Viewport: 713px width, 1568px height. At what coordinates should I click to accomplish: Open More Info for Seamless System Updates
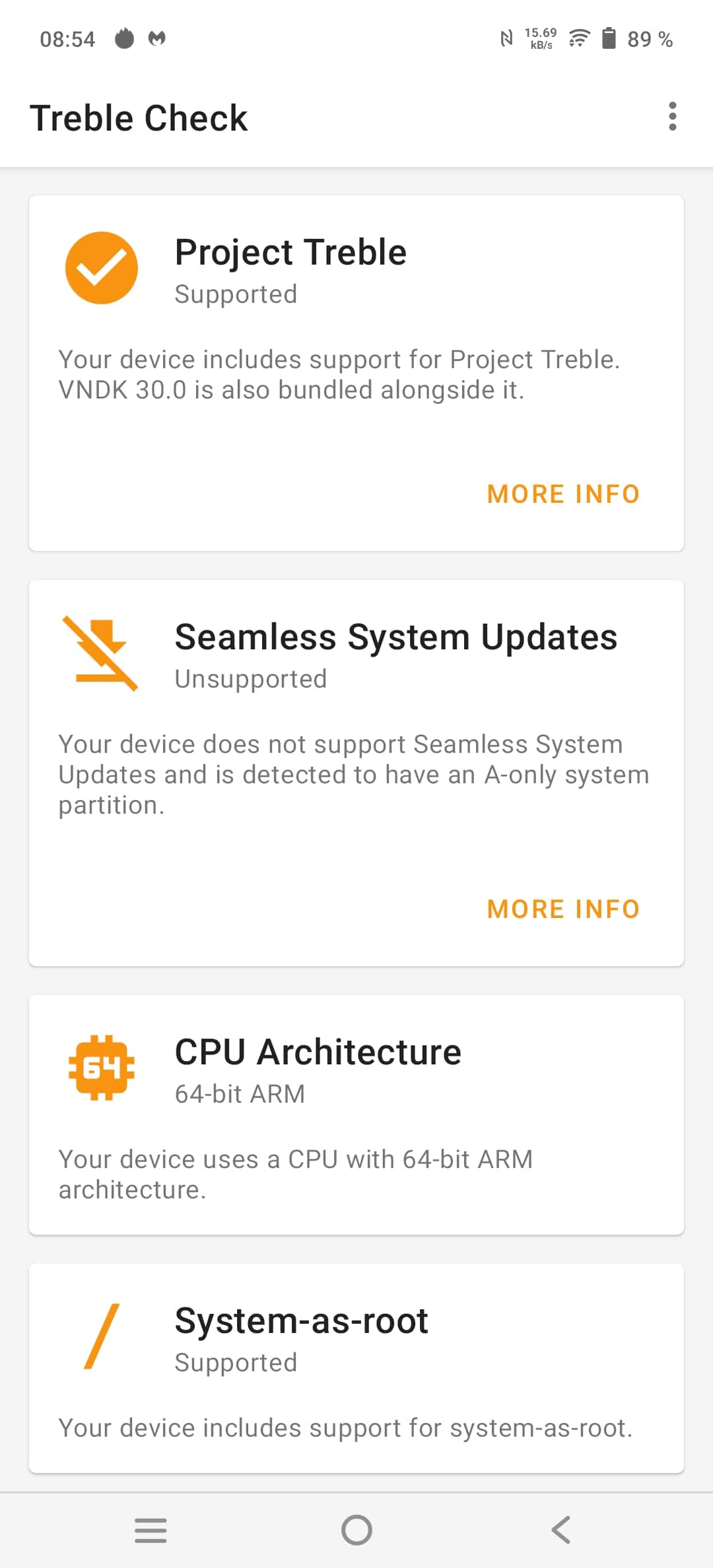tap(563, 909)
